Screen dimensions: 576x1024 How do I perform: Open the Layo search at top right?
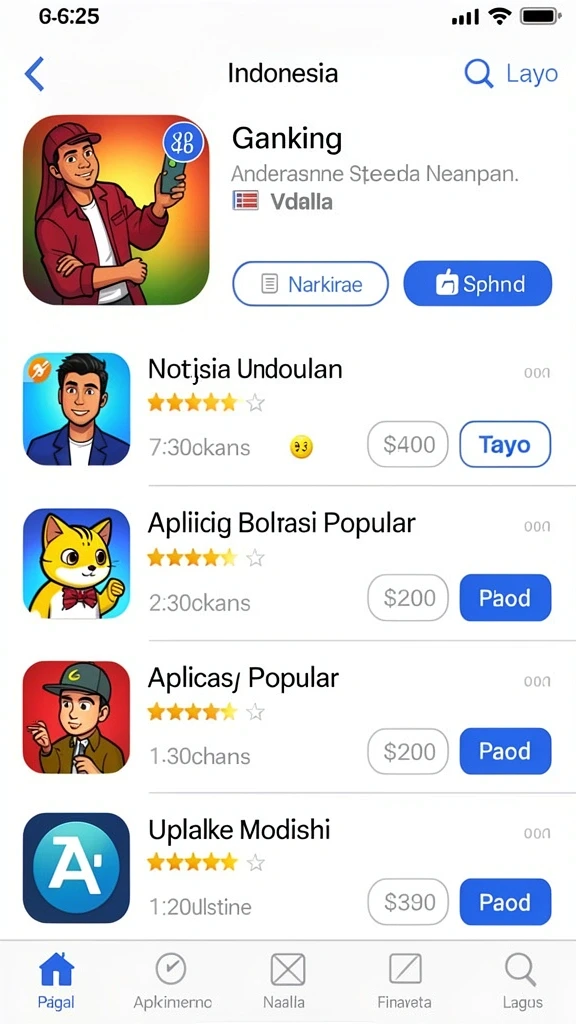(511, 74)
